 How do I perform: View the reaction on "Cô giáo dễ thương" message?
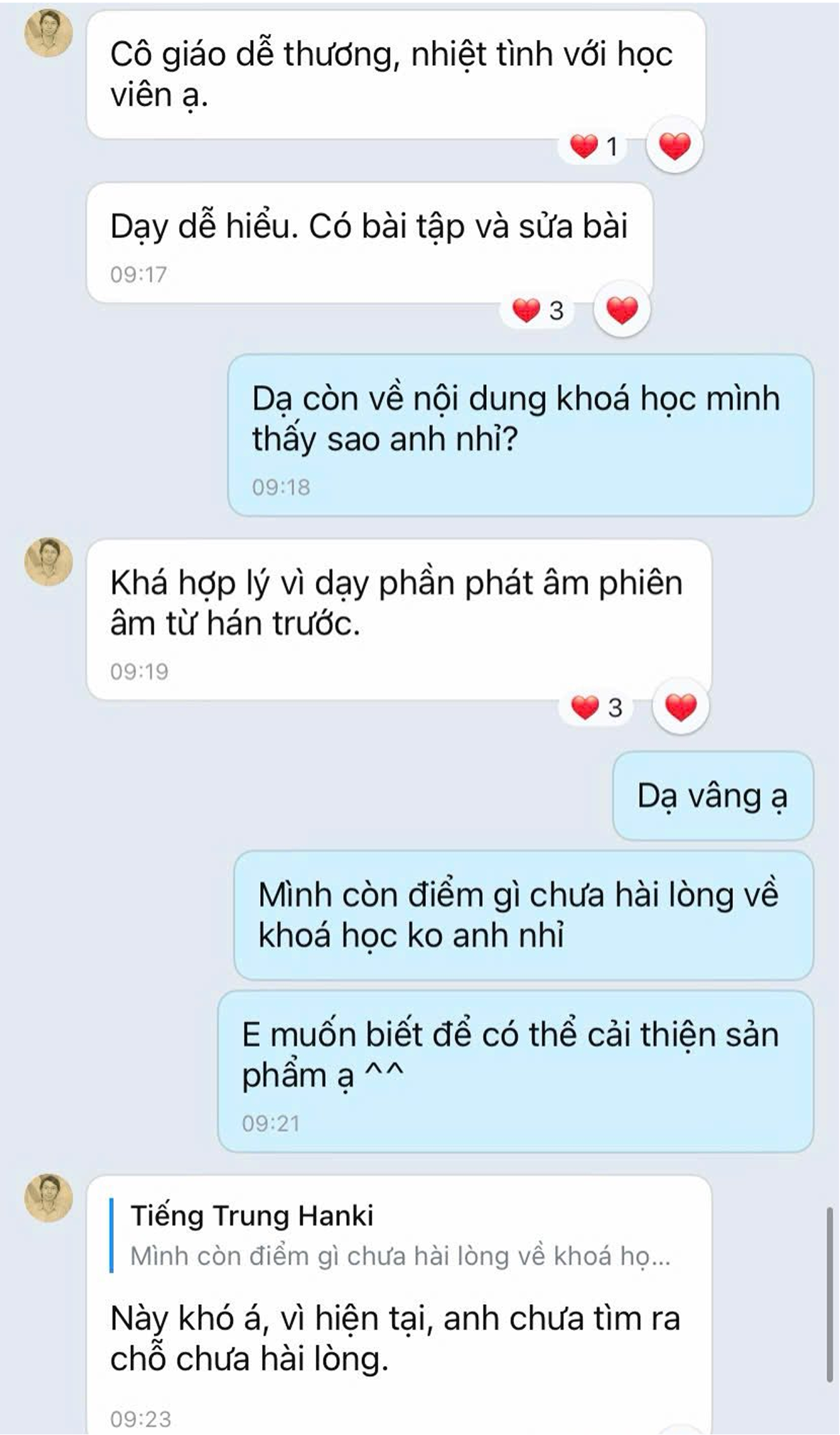click(593, 147)
